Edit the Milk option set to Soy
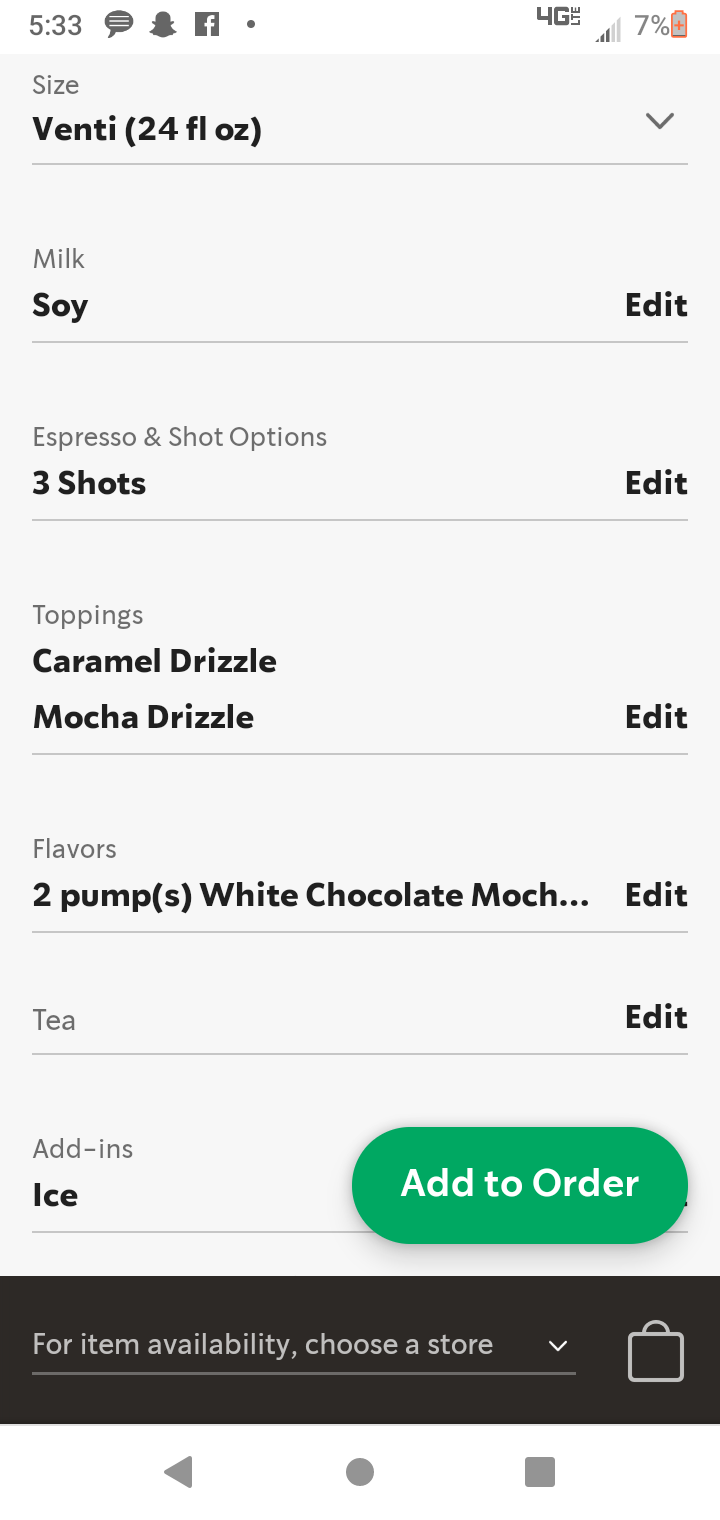This screenshot has width=720, height=1520. pyautogui.click(x=656, y=305)
